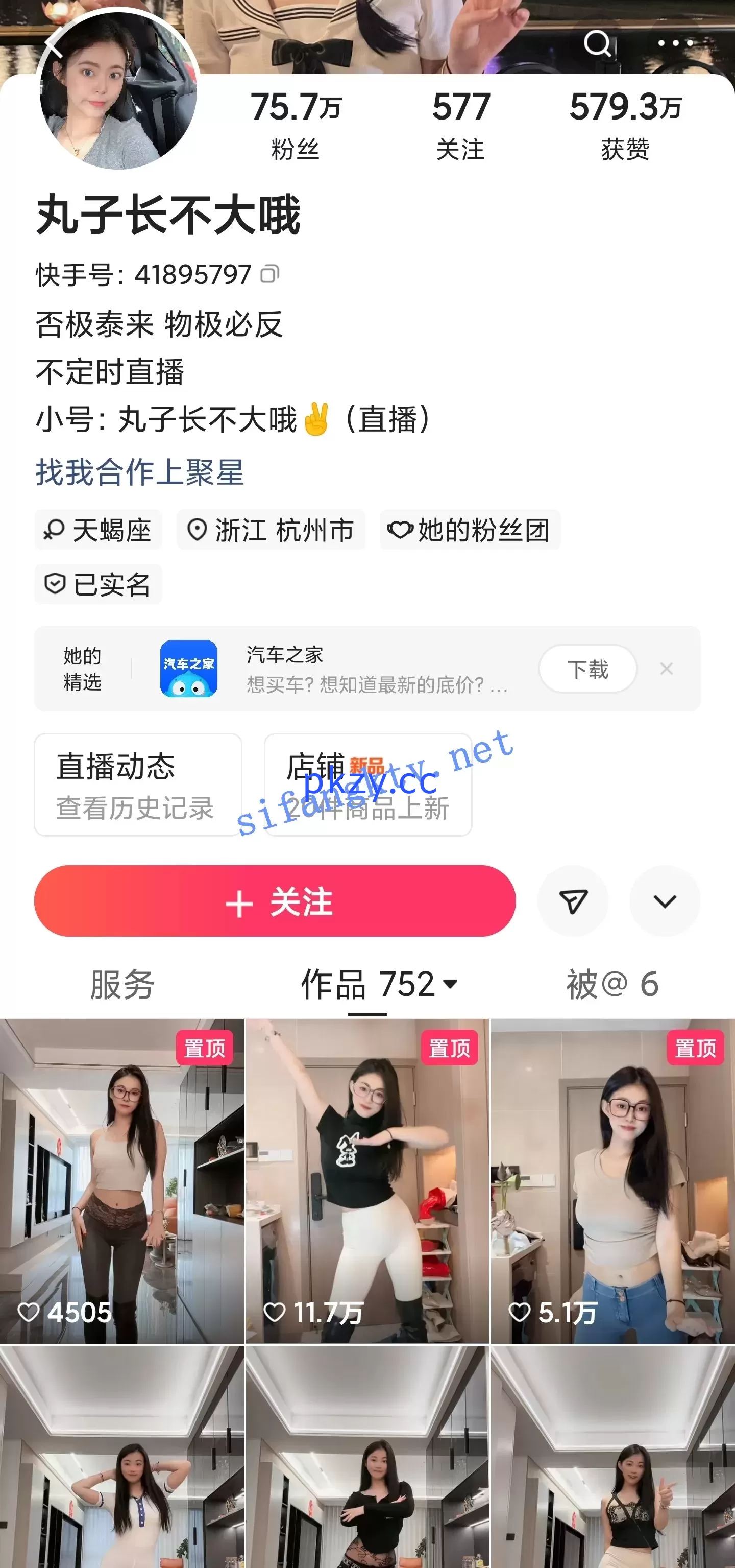The image size is (735, 1568).
Task: Expand the chevron beside the share button
Action: (665, 902)
